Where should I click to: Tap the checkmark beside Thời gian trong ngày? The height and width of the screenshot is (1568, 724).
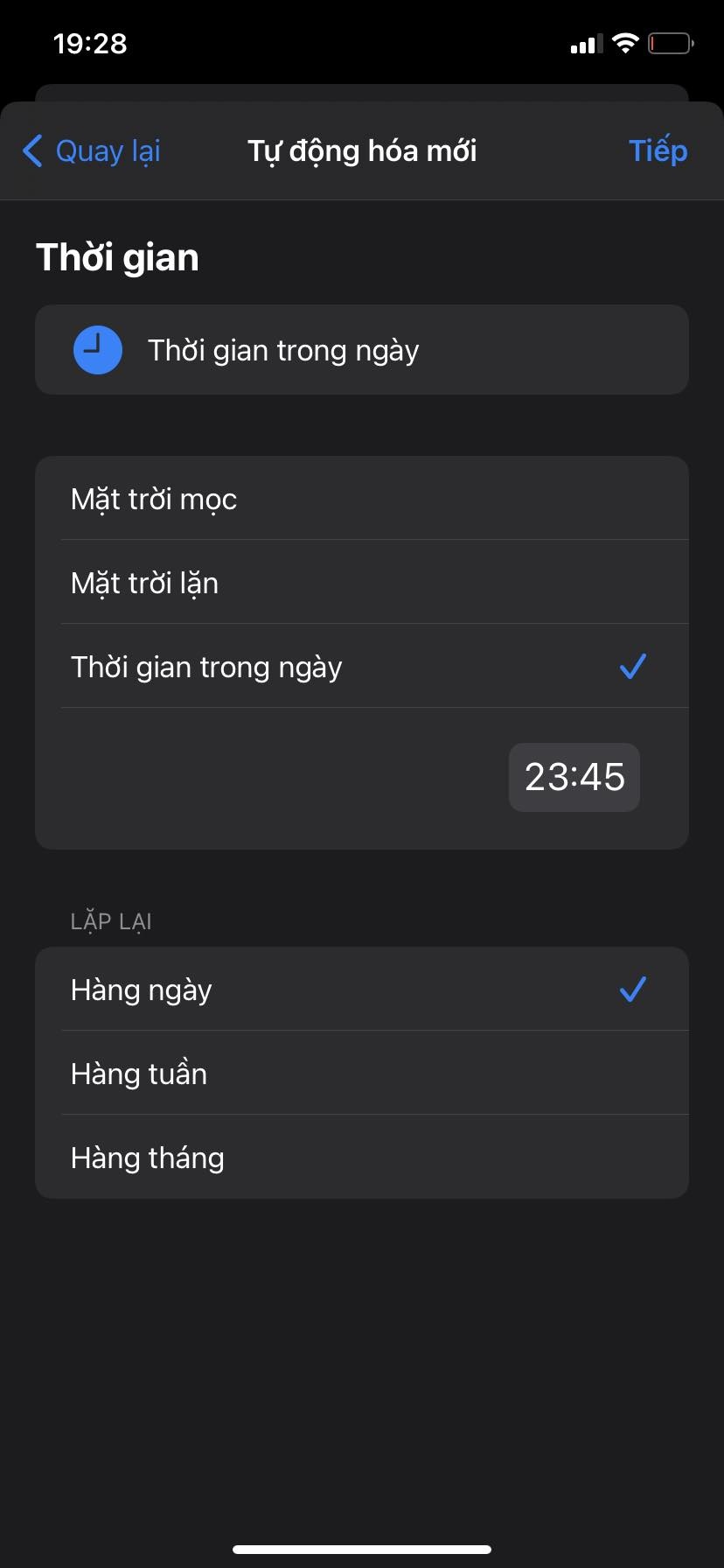(x=632, y=666)
